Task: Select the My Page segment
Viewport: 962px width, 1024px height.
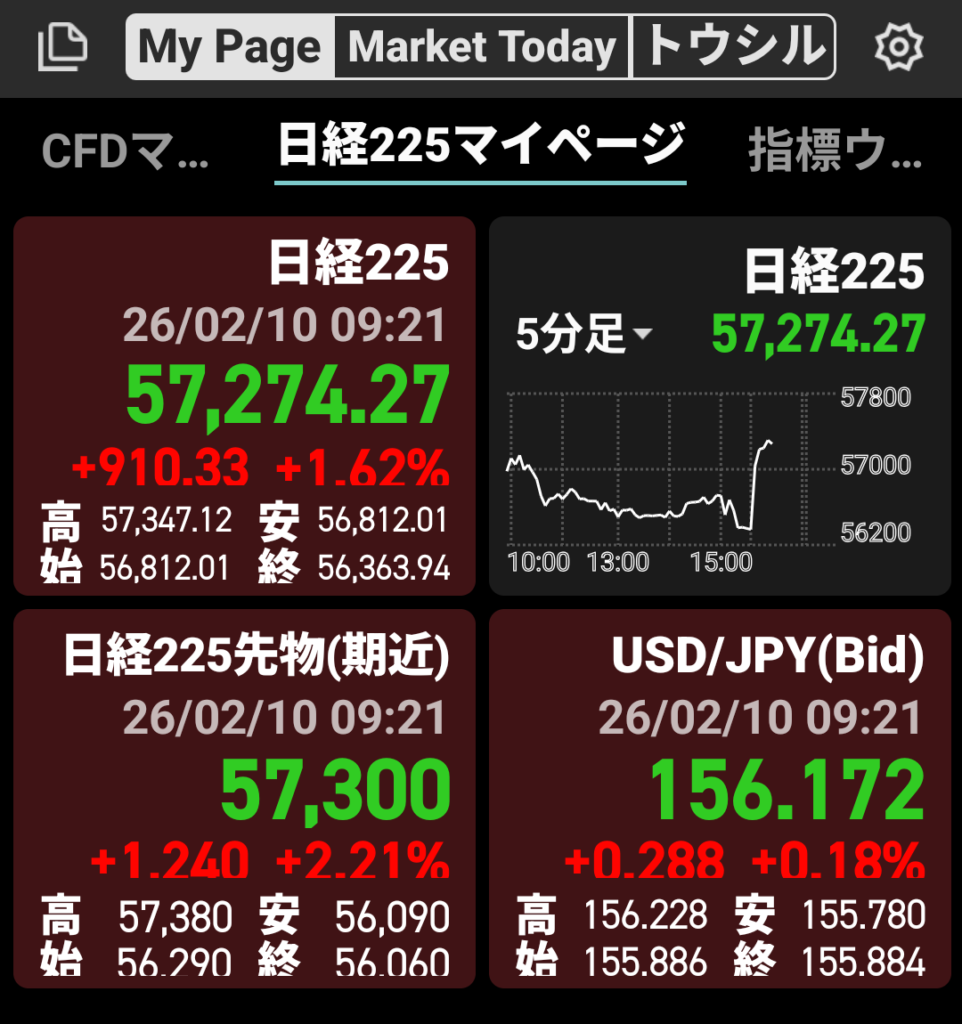Action: pos(230,47)
